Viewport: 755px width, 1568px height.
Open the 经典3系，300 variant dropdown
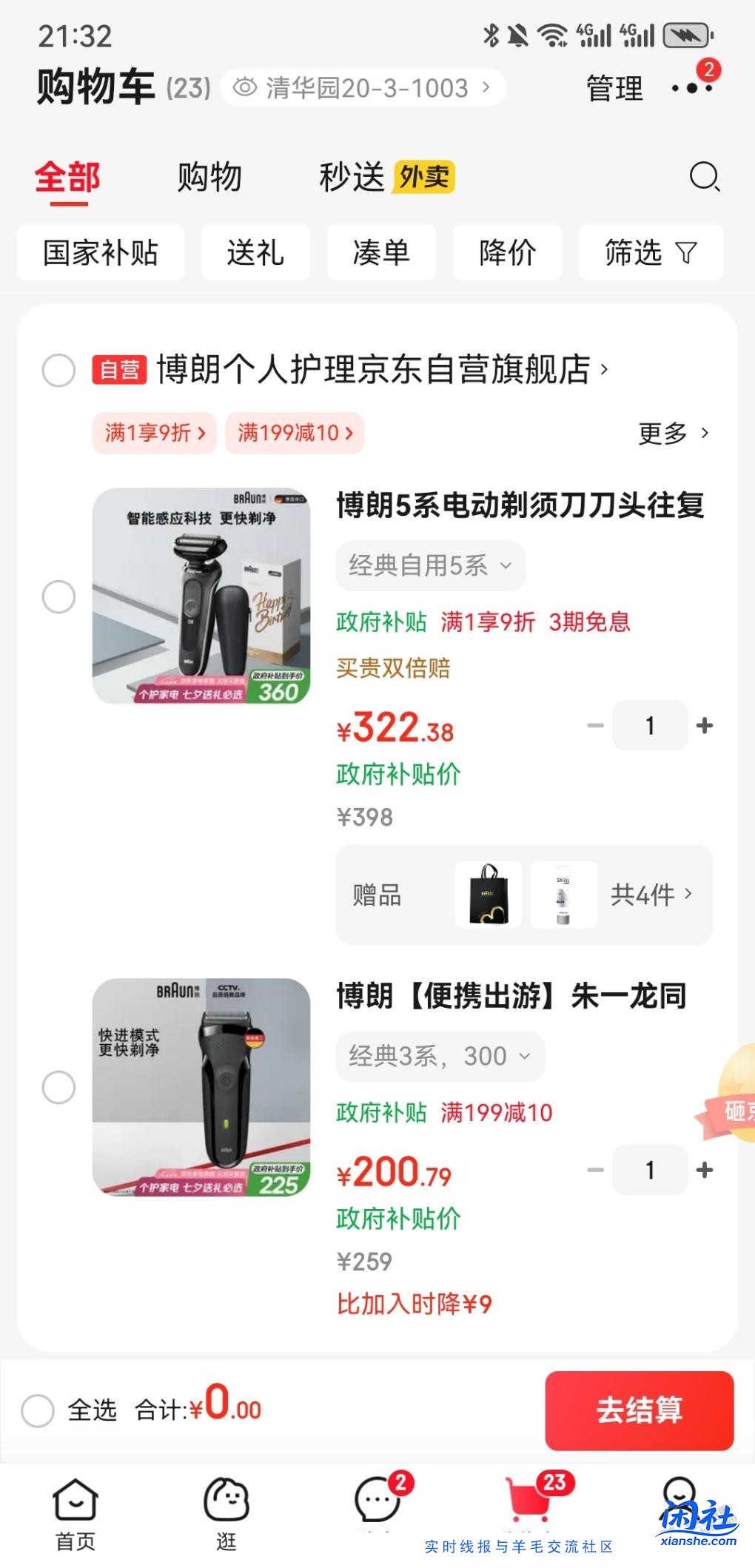pos(440,1057)
